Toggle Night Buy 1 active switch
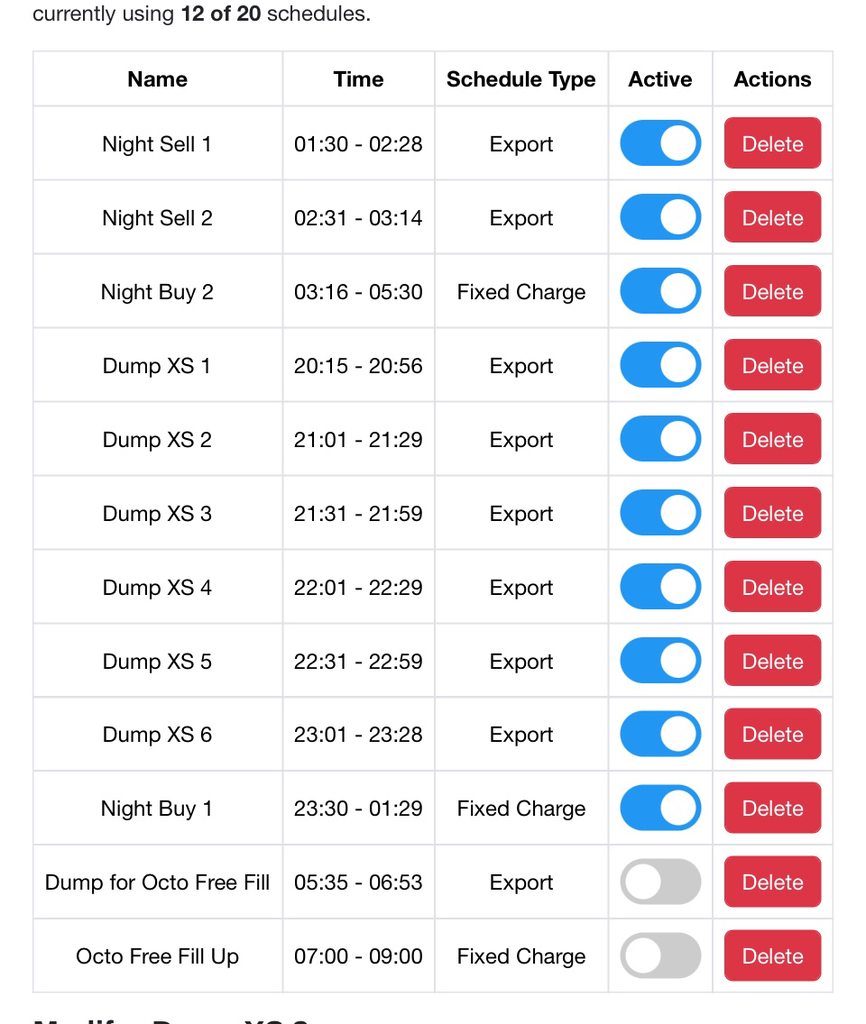This screenshot has width=866, height=1024. click(x=660, y=808)
